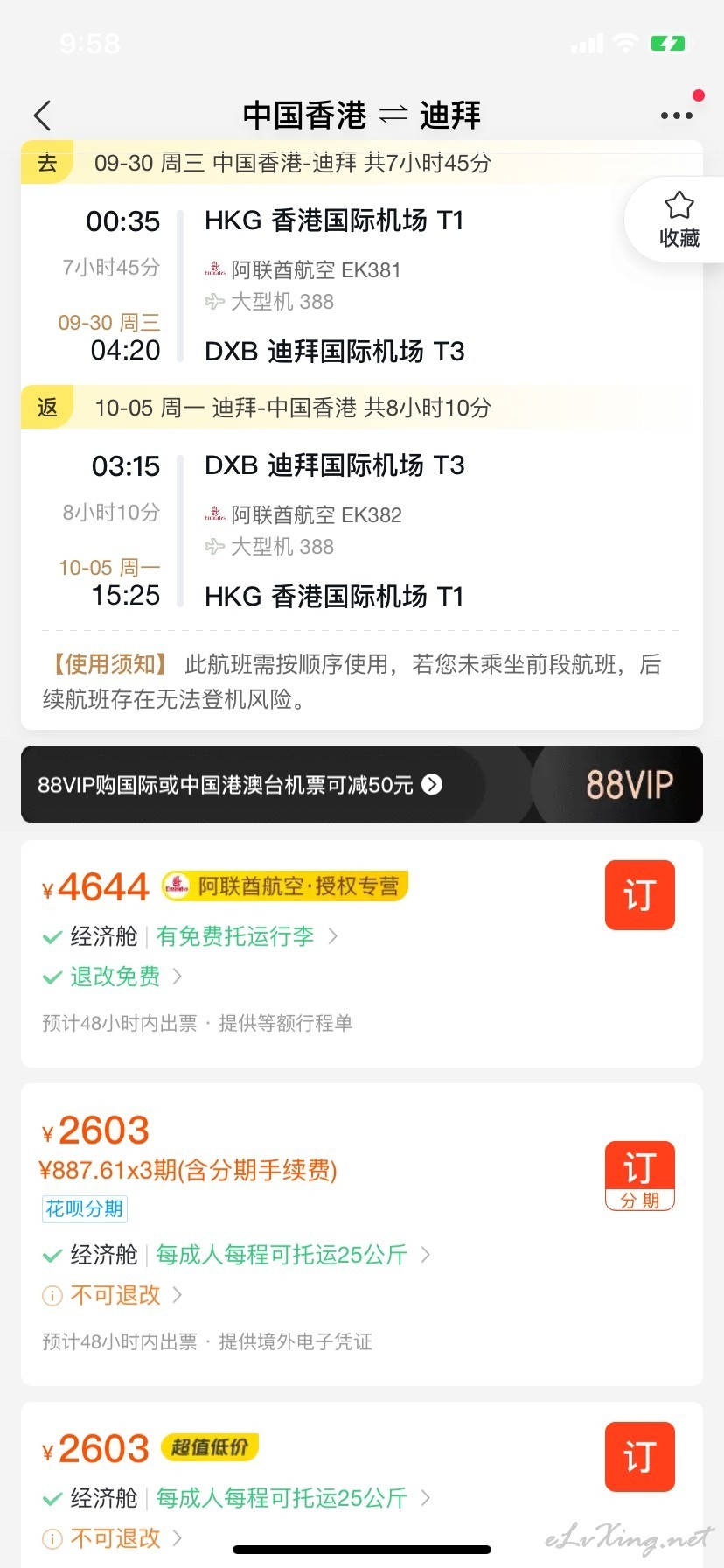The width and height of the screenshot is (724, 1568).
Task: Book the ¥4644 Emirates authorized fare
Action: (x=640, y=894)
